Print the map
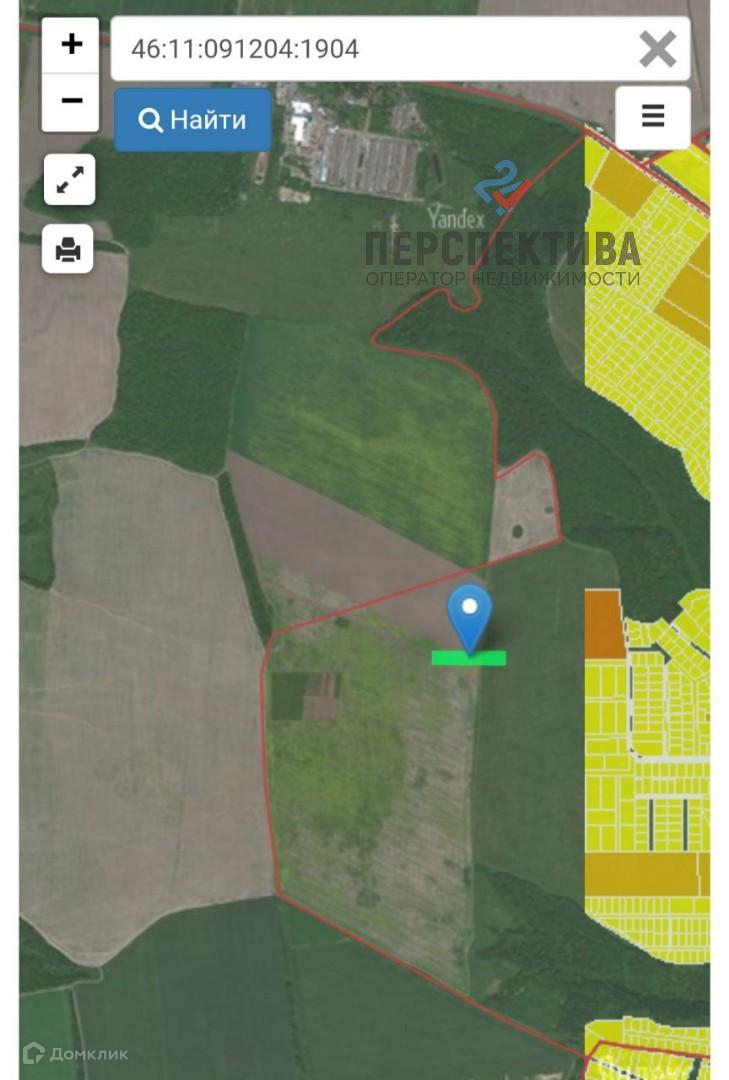Viewport: 729px width, 1080px height. coord(68,249)
